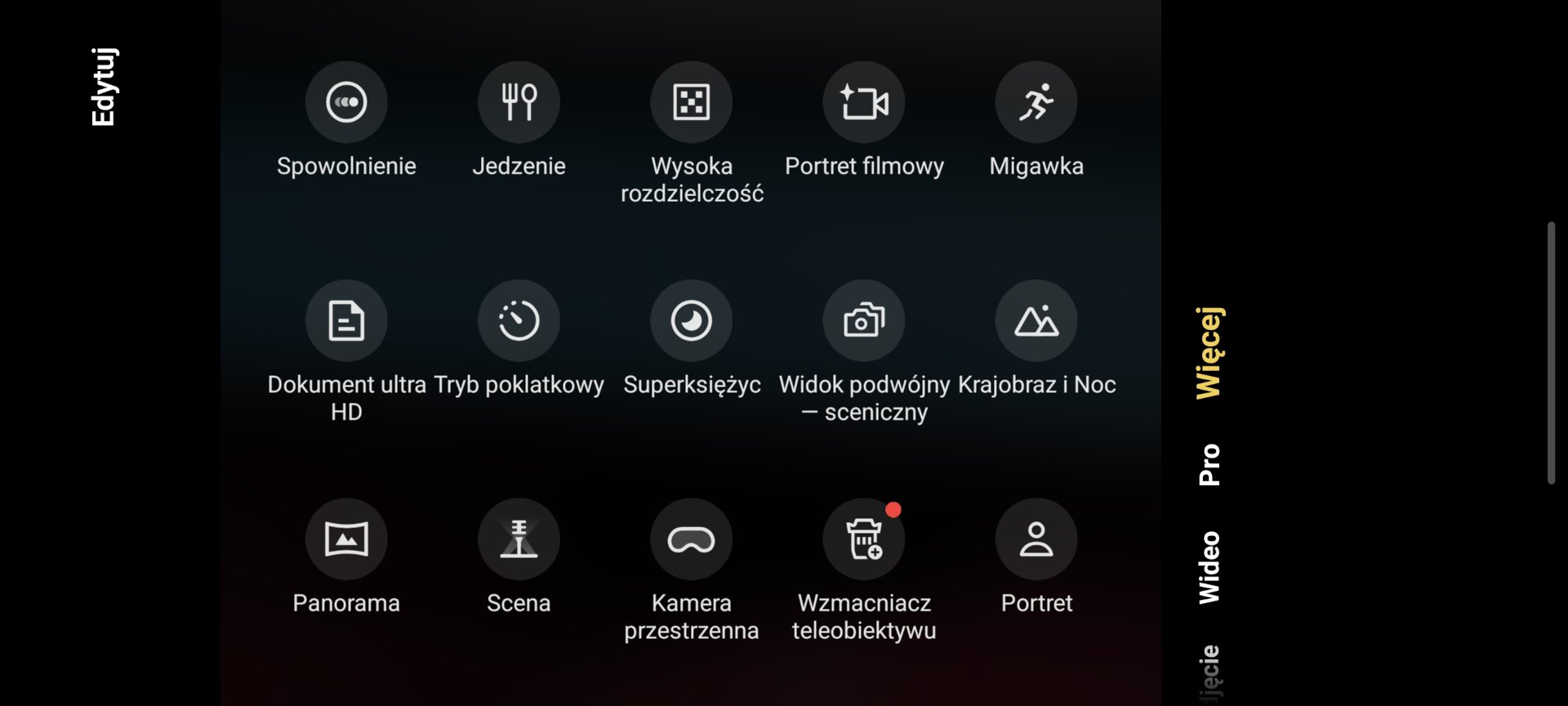Viewport: 1568px width, 706px height.
Task: Open Dokument ultra HD mode
Action: pyautogui.click(x=346, y=321)
